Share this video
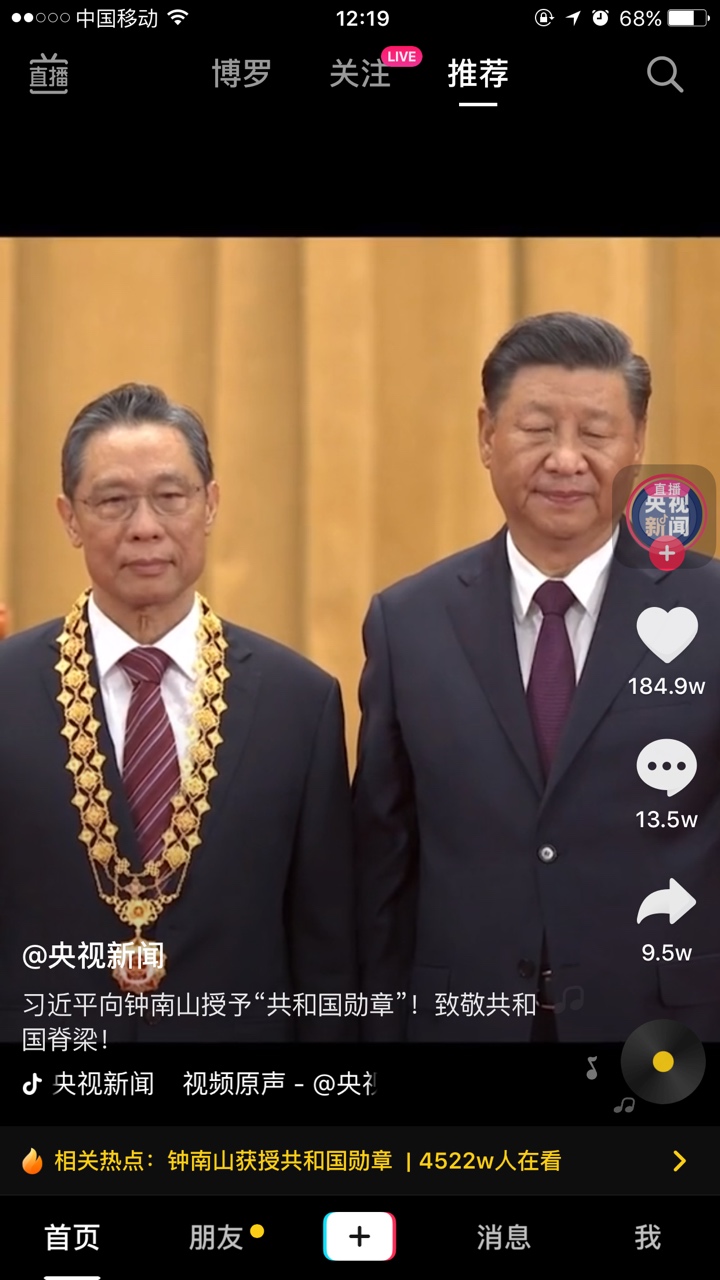The image size is (720, 1280). [x=666, y=902]
